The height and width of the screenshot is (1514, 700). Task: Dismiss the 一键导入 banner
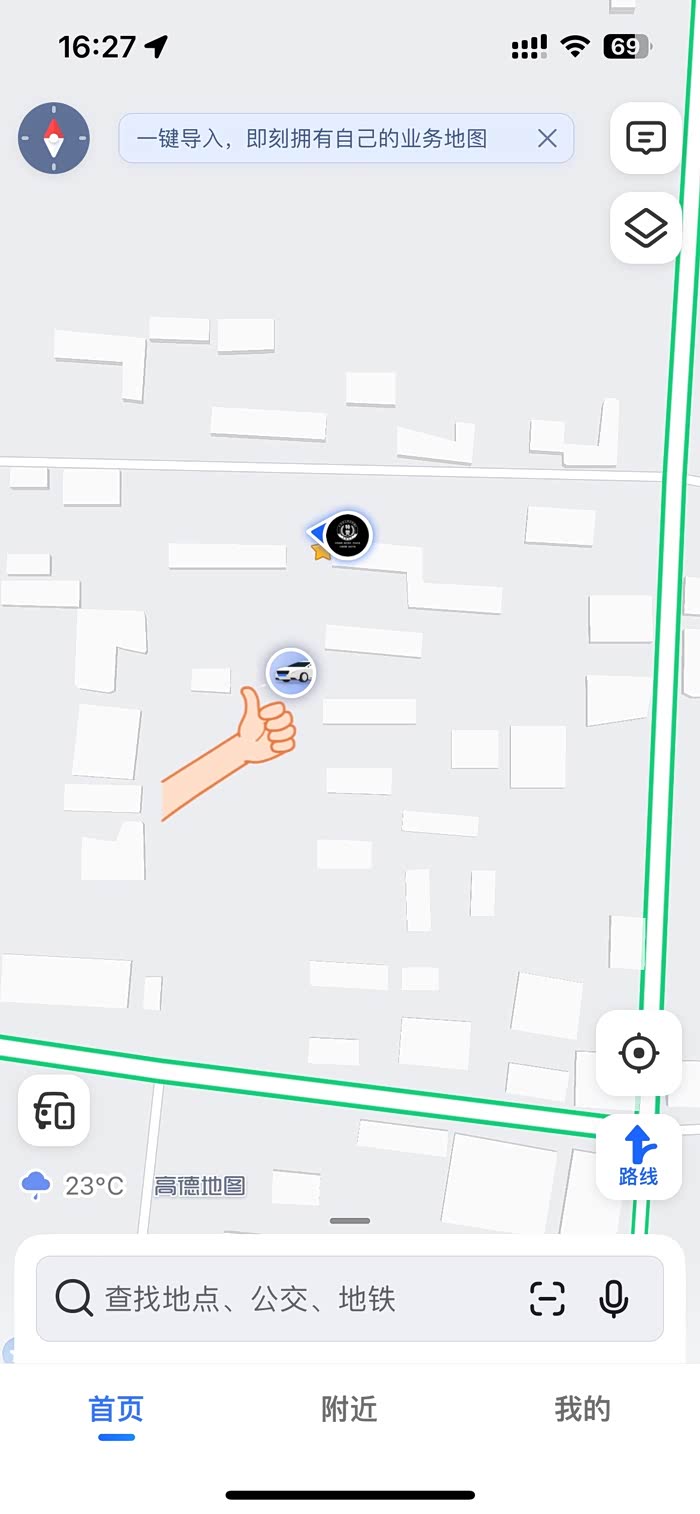547,138
